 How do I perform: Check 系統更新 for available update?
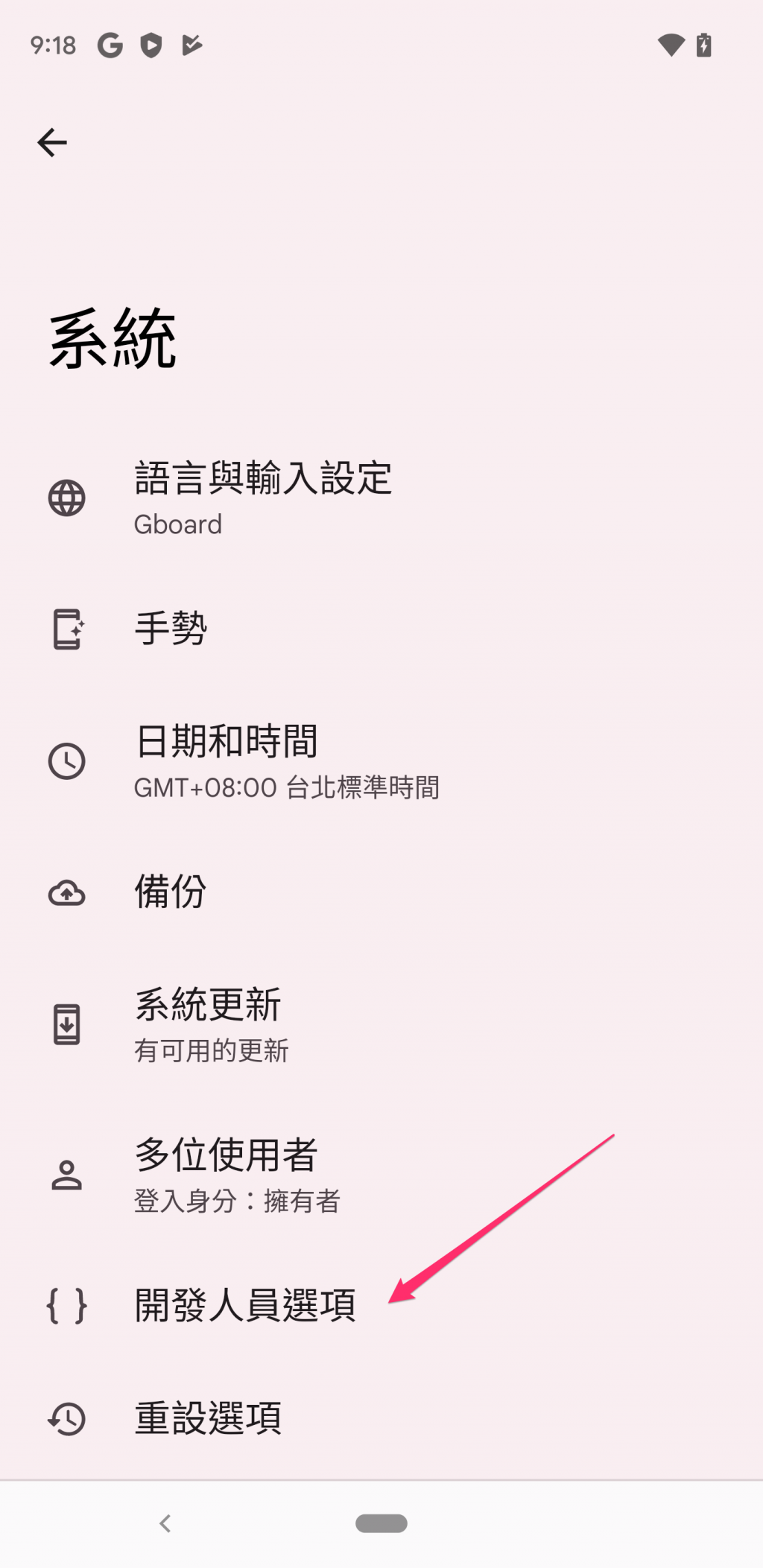pos(212,1024)
